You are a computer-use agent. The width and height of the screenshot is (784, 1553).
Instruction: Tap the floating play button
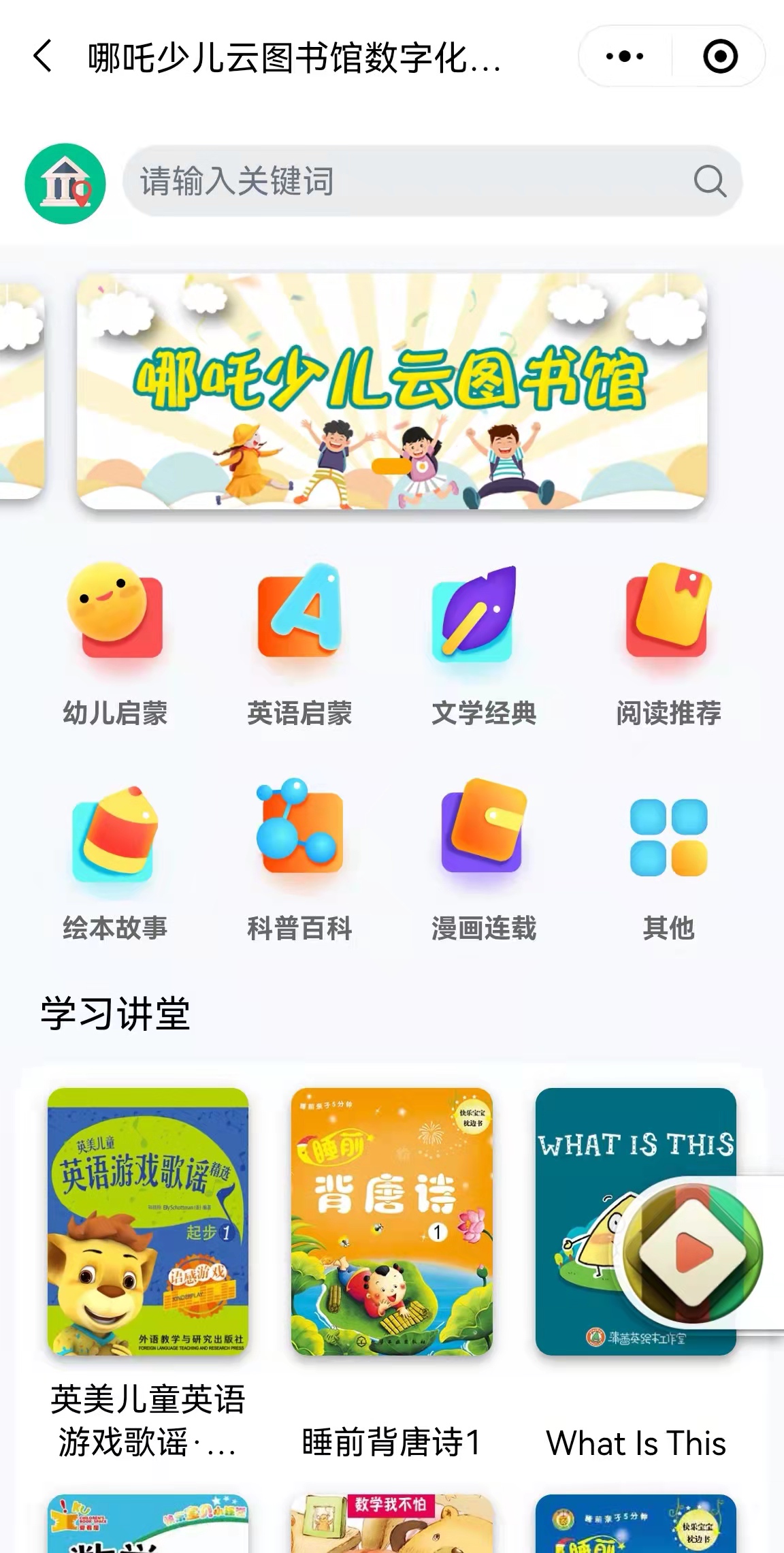693,1253
